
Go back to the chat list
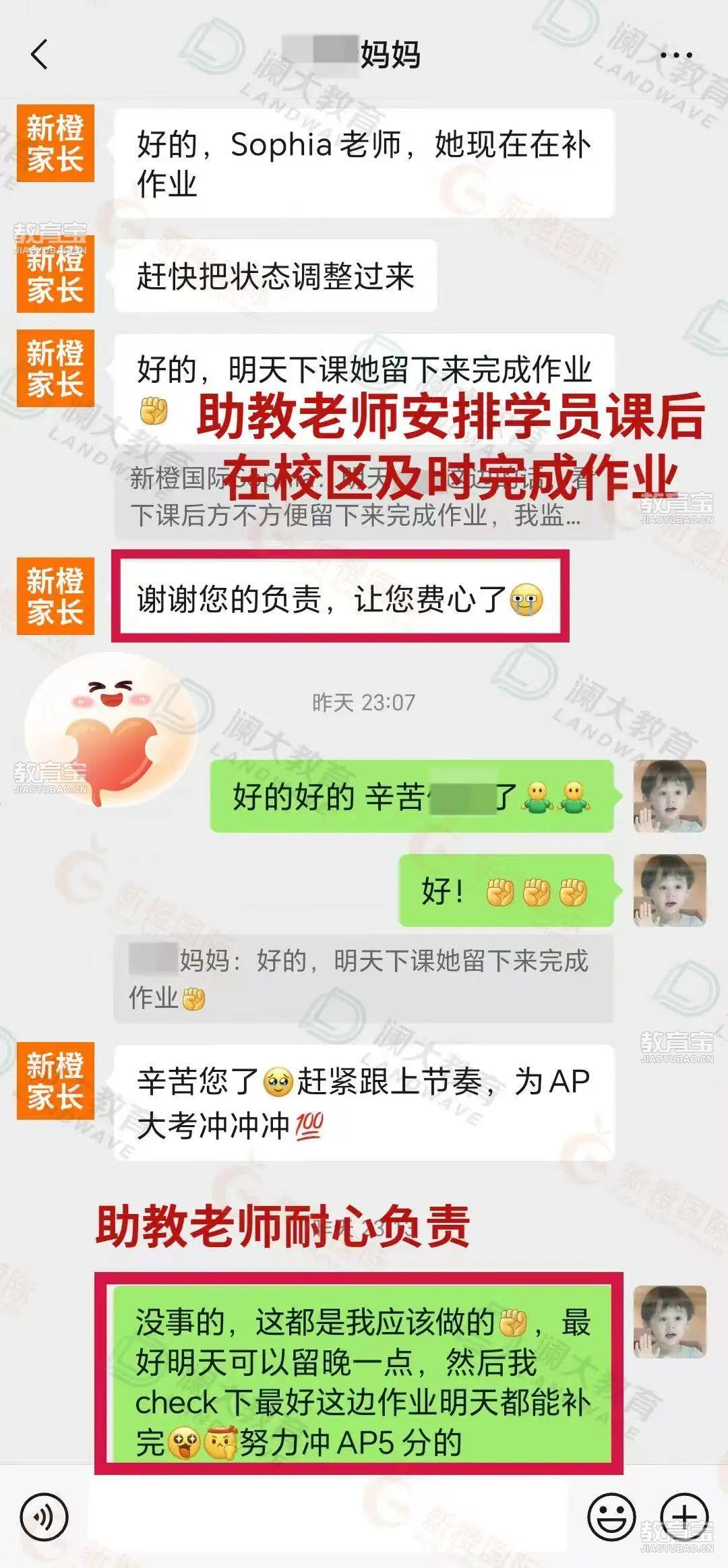click(x=39, y=55)
